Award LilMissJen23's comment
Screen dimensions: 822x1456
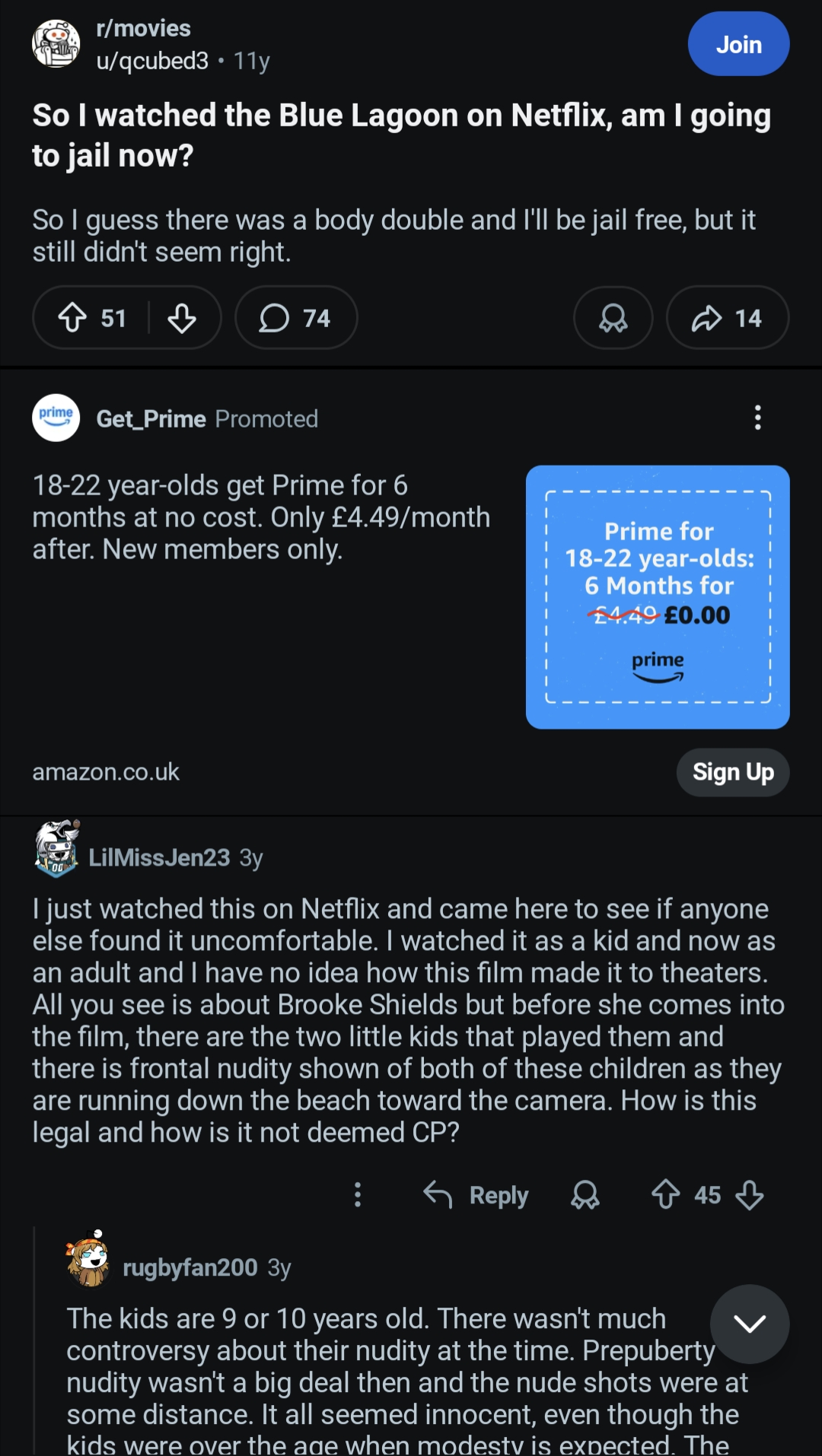(x=585, y=1195)
